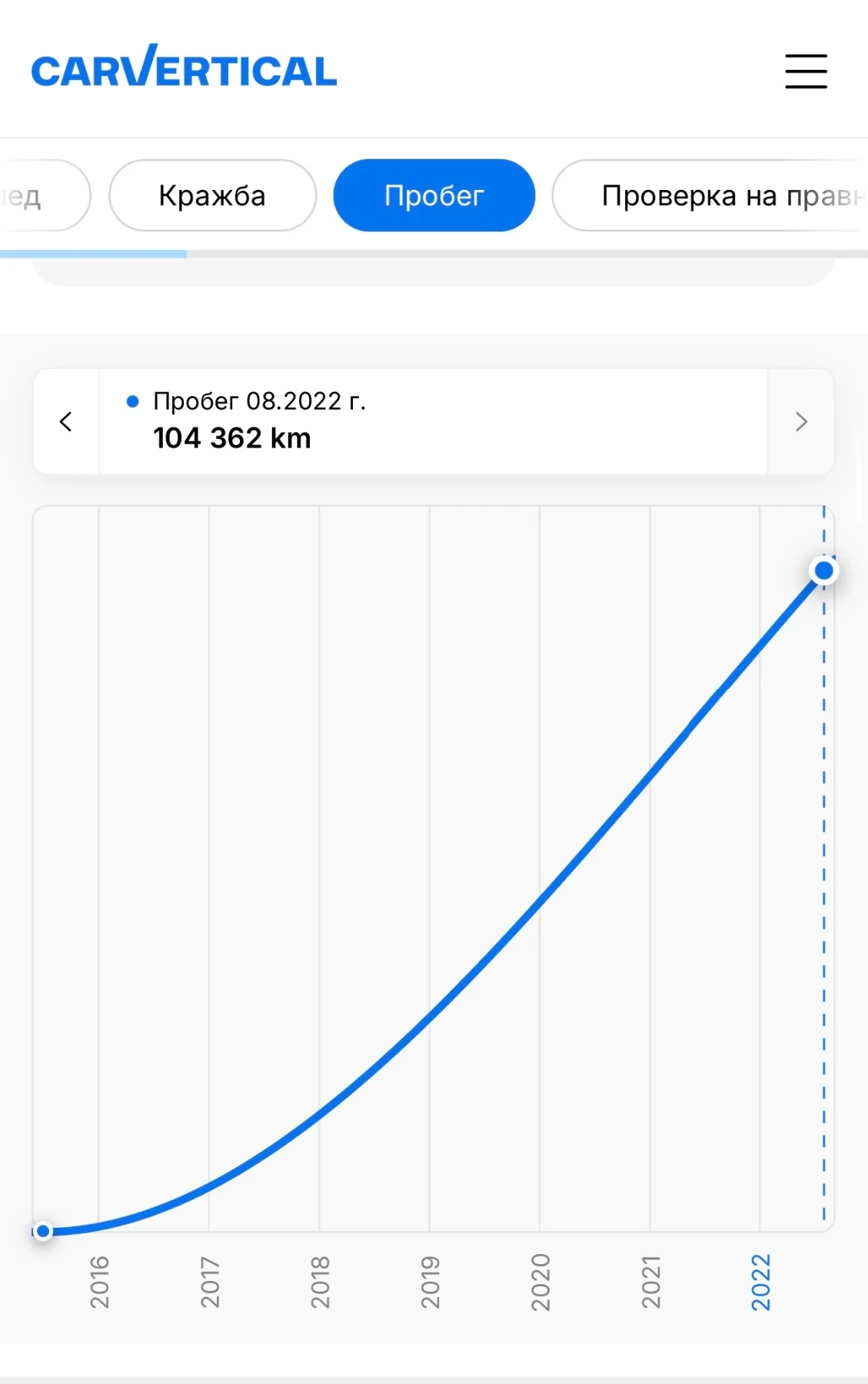Go to the previous mileage record

(x=66, y=421)
